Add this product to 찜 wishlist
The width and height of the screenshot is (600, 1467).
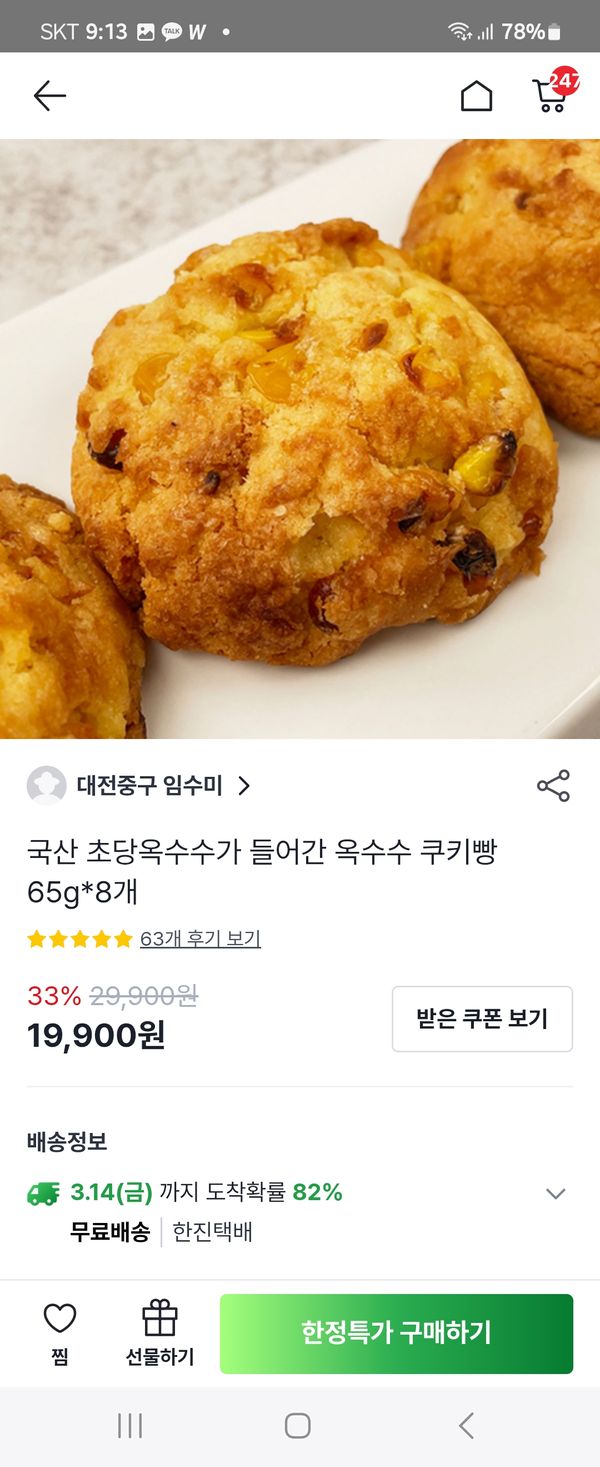pos(60,1333)
